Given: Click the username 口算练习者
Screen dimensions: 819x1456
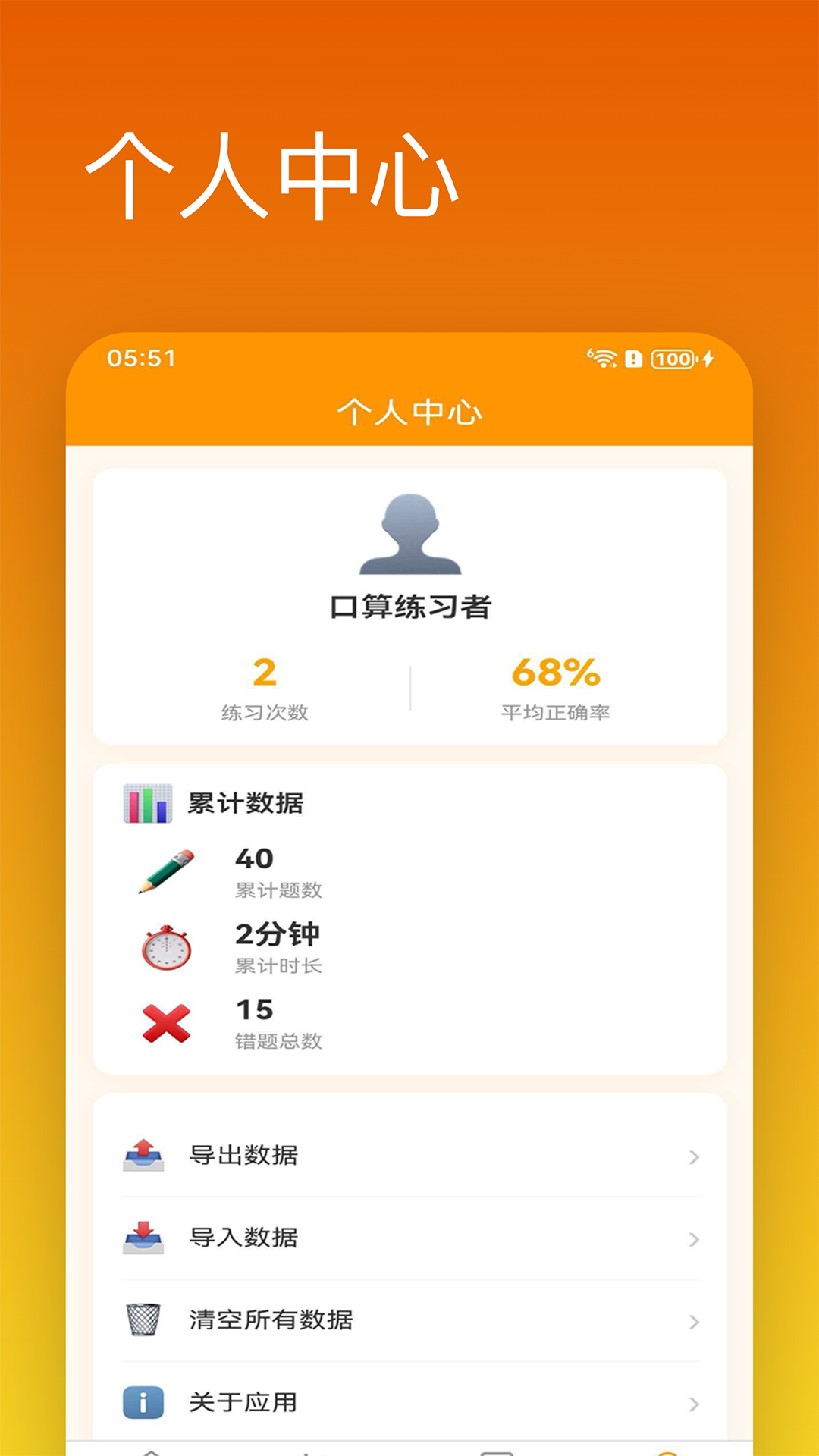Looking at the screenshot, I should [x=409, y=607].
